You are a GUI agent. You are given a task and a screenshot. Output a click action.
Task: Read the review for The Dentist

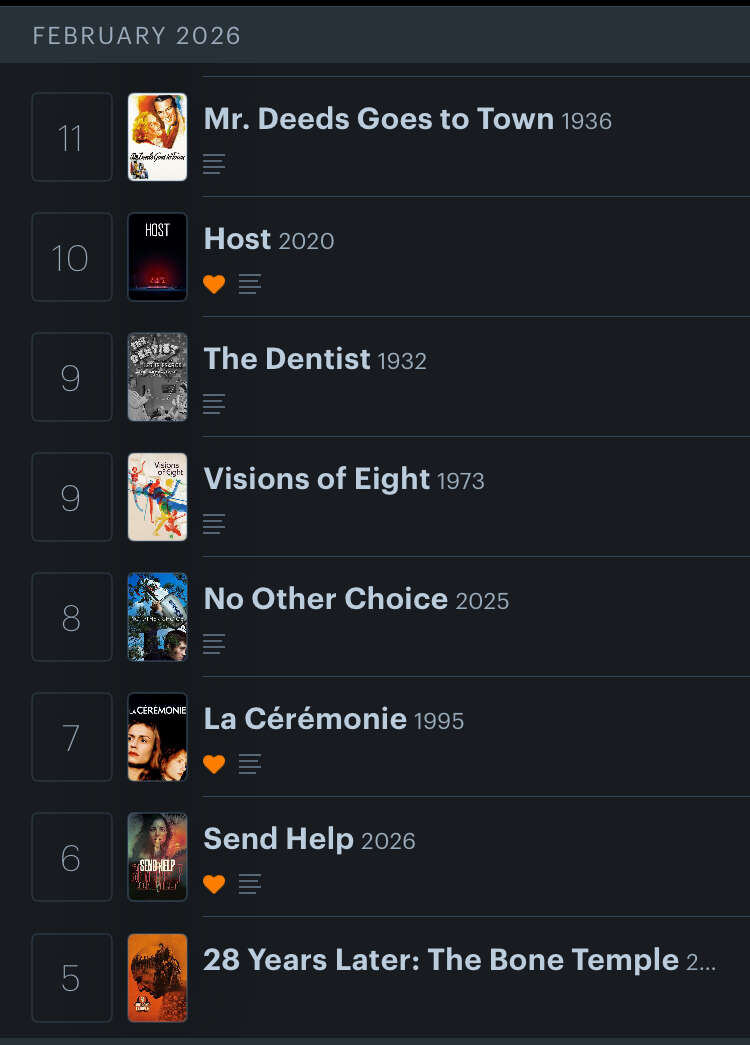(214, 404)
